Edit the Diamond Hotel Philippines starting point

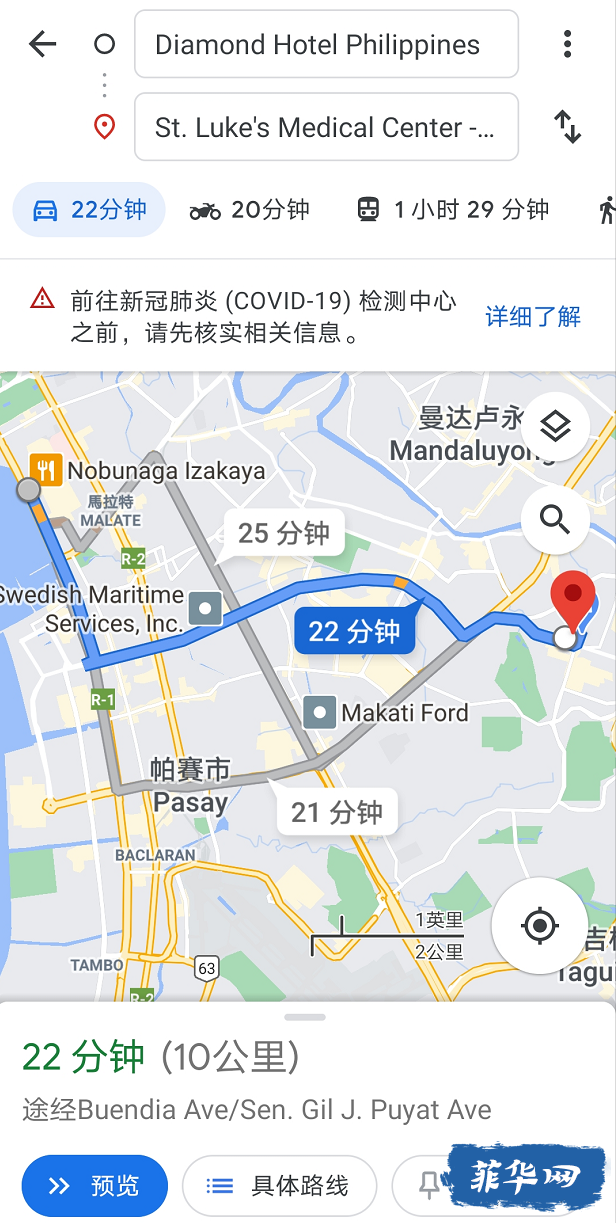pyautogui.click(x=326, y=45)
